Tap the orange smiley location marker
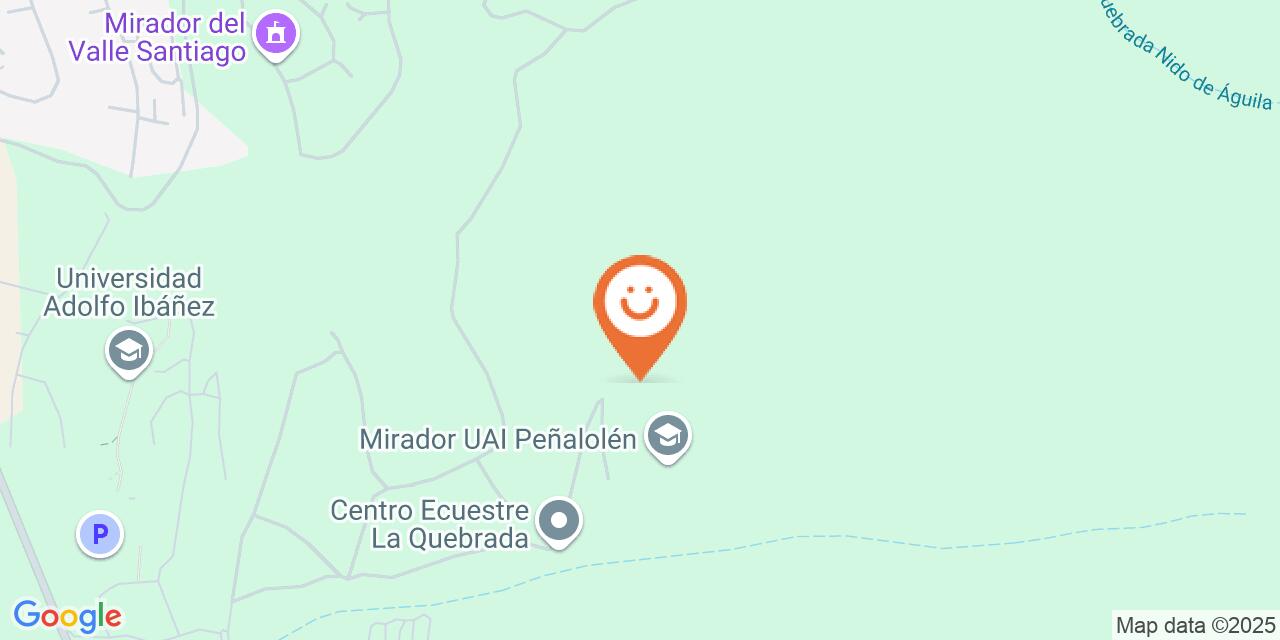This screenshot has width=1280, height=640. 640,307
